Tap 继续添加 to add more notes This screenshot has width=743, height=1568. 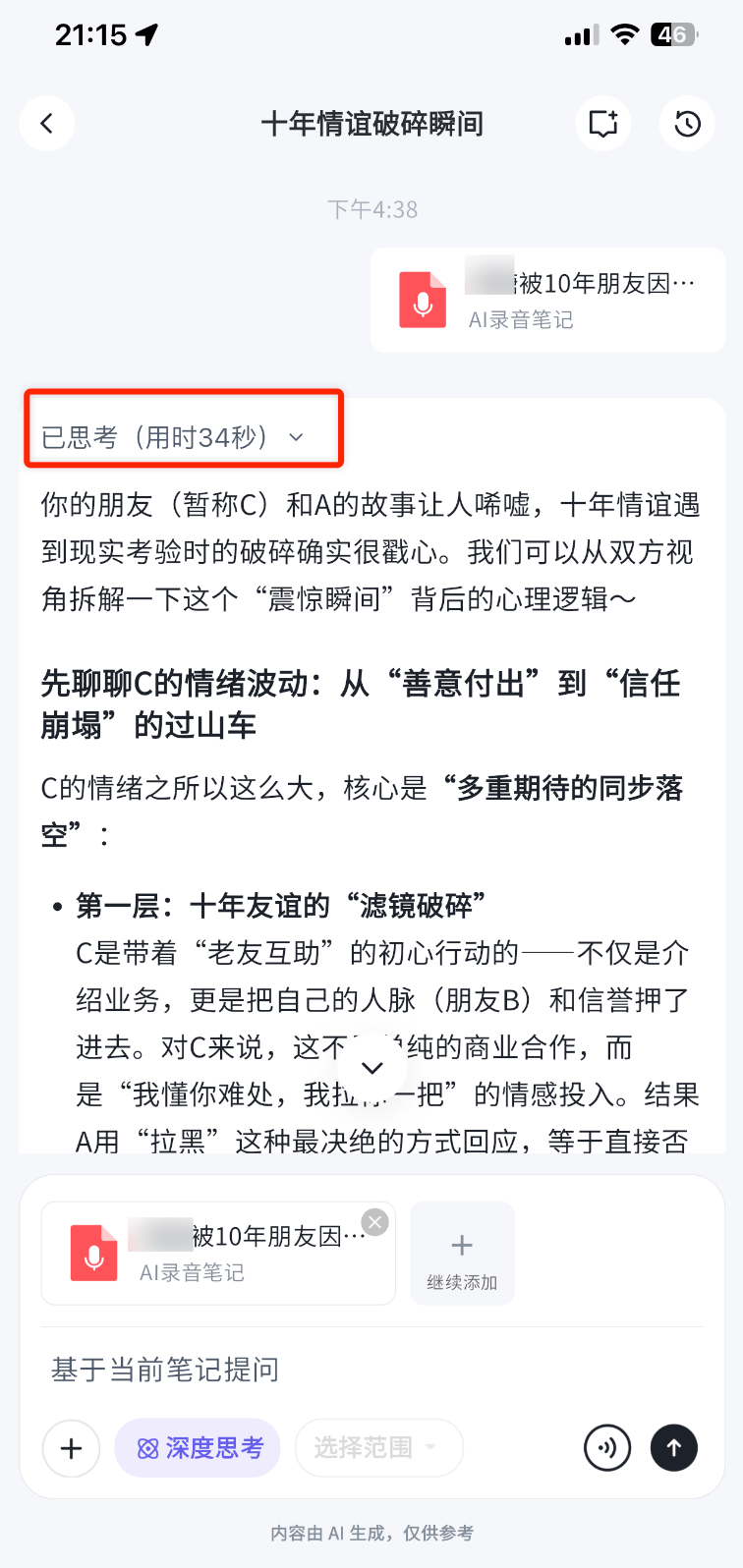(x=462, y=1255)
